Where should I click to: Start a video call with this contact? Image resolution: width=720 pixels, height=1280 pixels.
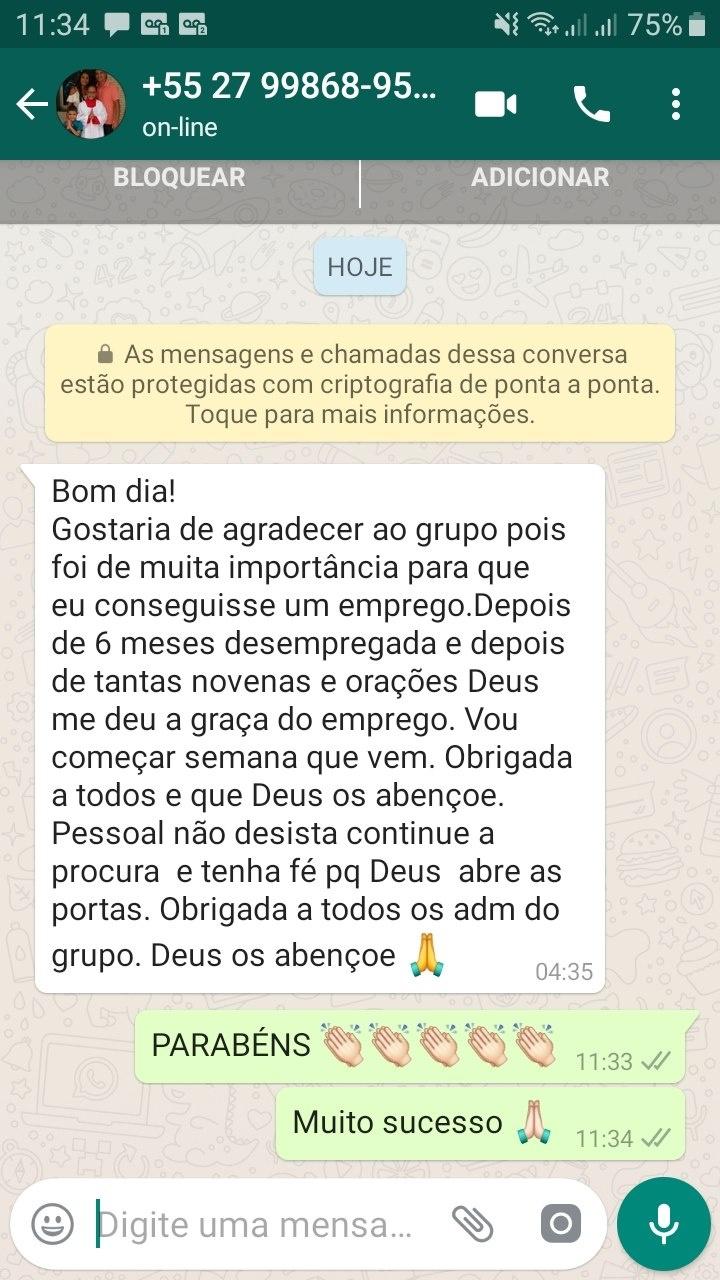pos(496,104)
